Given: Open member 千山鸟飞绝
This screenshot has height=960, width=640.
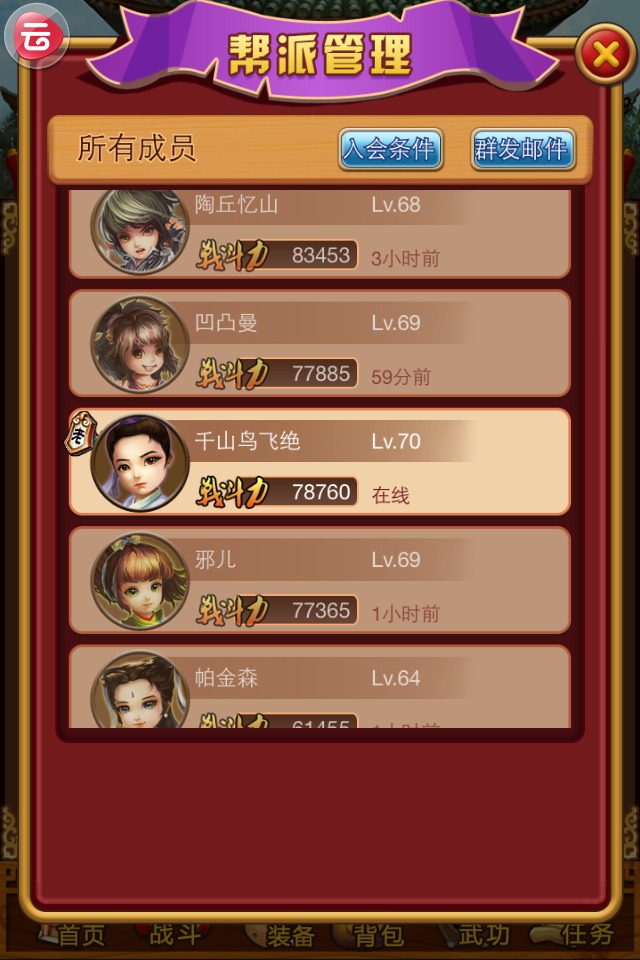Looking at the screenshot, I should tap(320, 462).
